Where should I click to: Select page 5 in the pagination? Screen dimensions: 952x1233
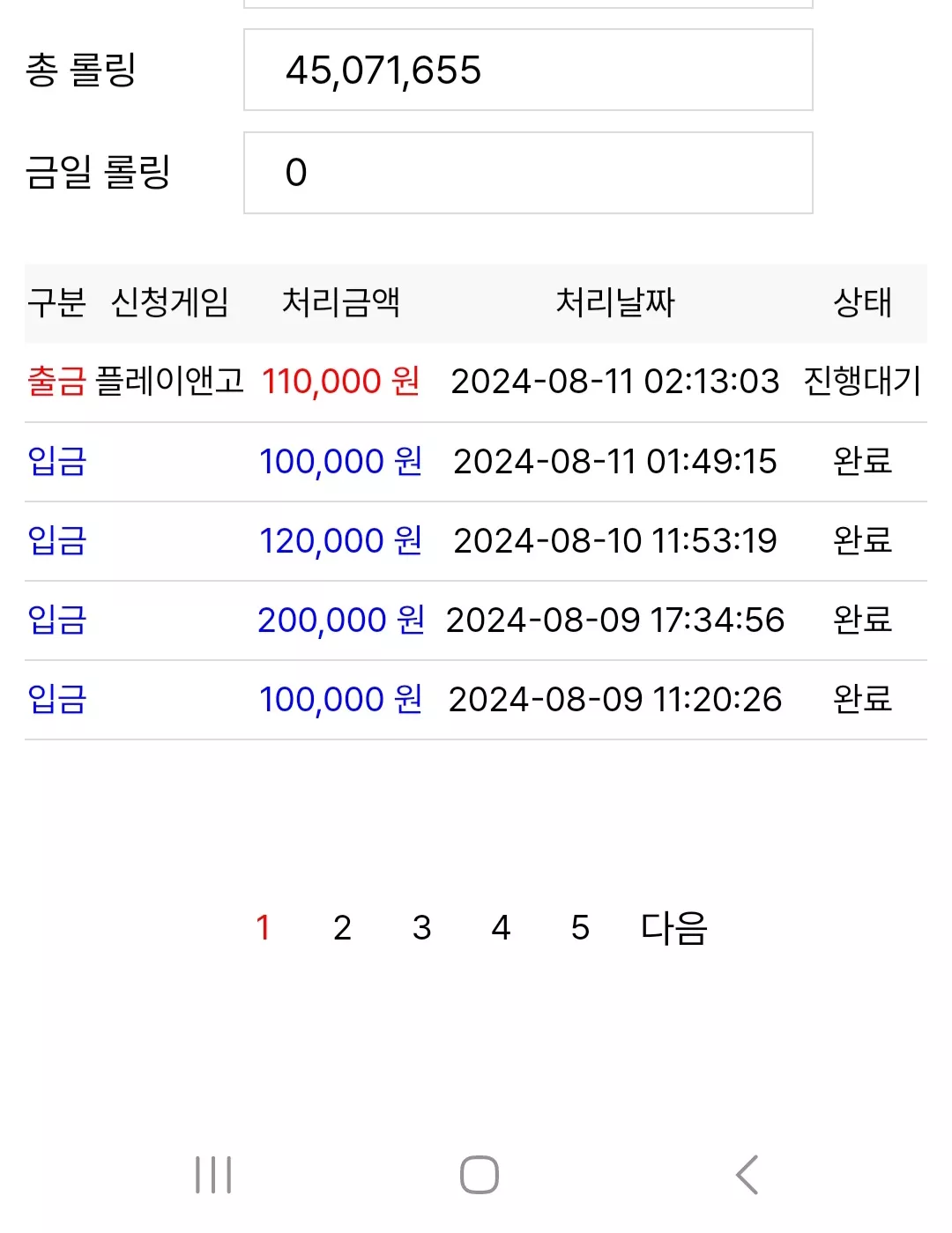(580, 928)
